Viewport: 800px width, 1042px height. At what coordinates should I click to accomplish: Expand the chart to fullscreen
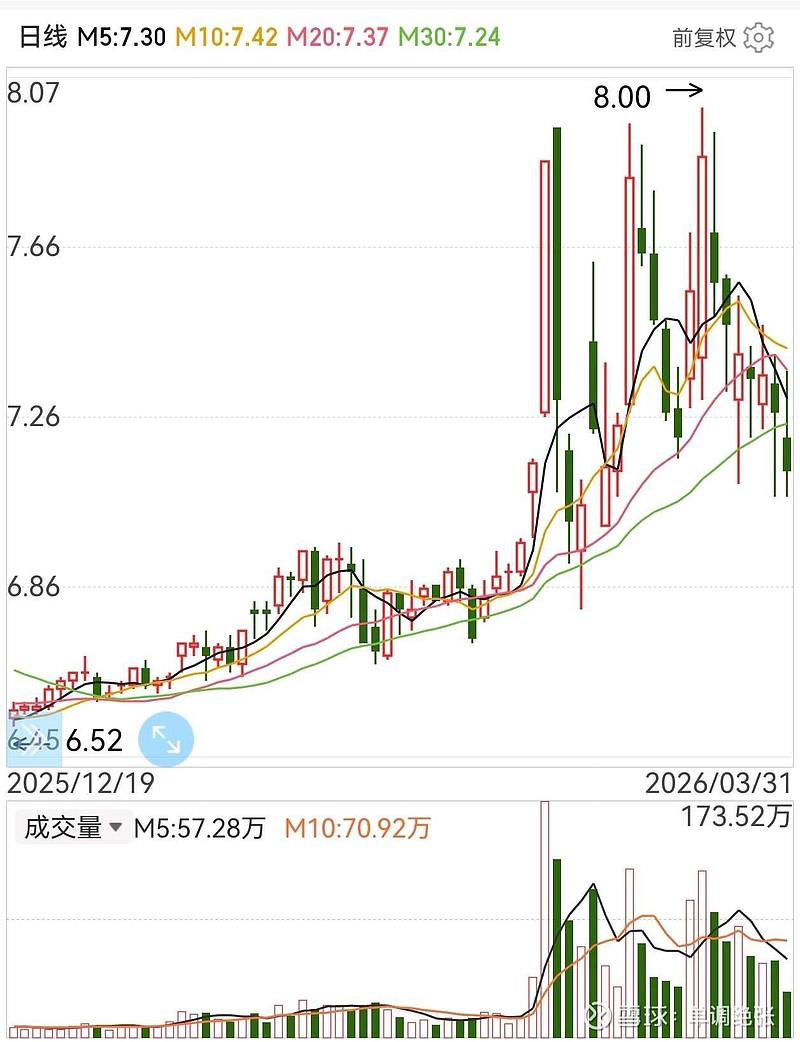tap(165, 740)
